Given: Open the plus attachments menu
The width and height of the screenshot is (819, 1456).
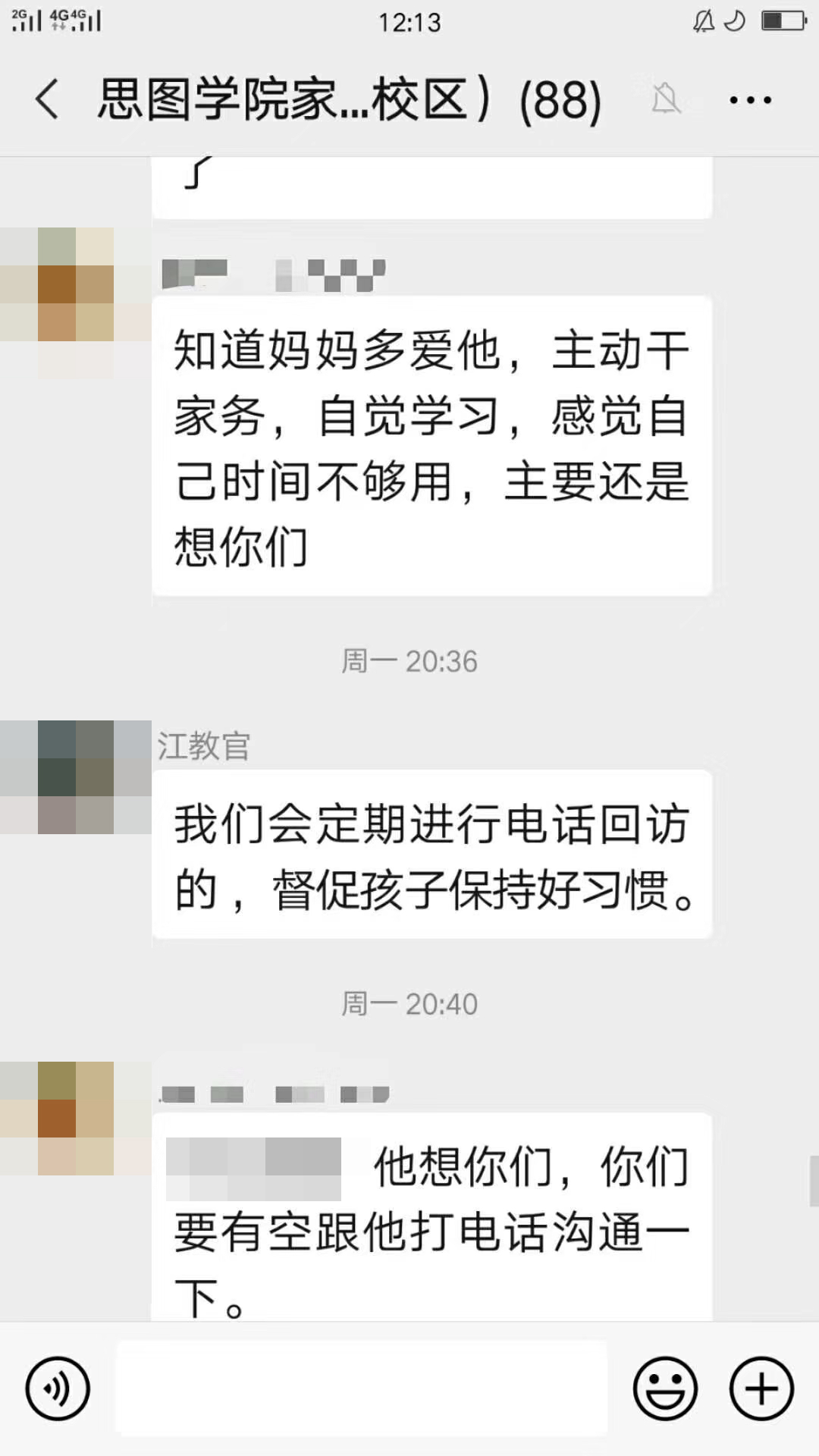Looking at the screenshot, I should pos(761,1389).
